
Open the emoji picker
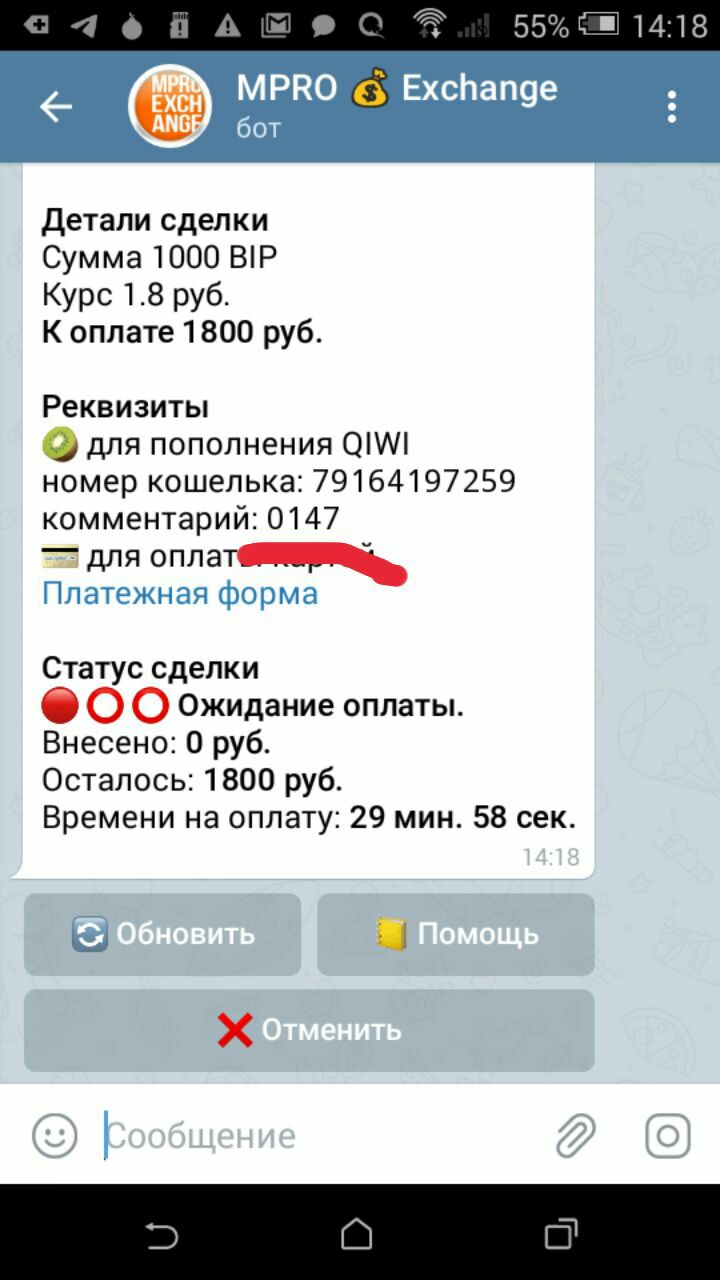54,1136
